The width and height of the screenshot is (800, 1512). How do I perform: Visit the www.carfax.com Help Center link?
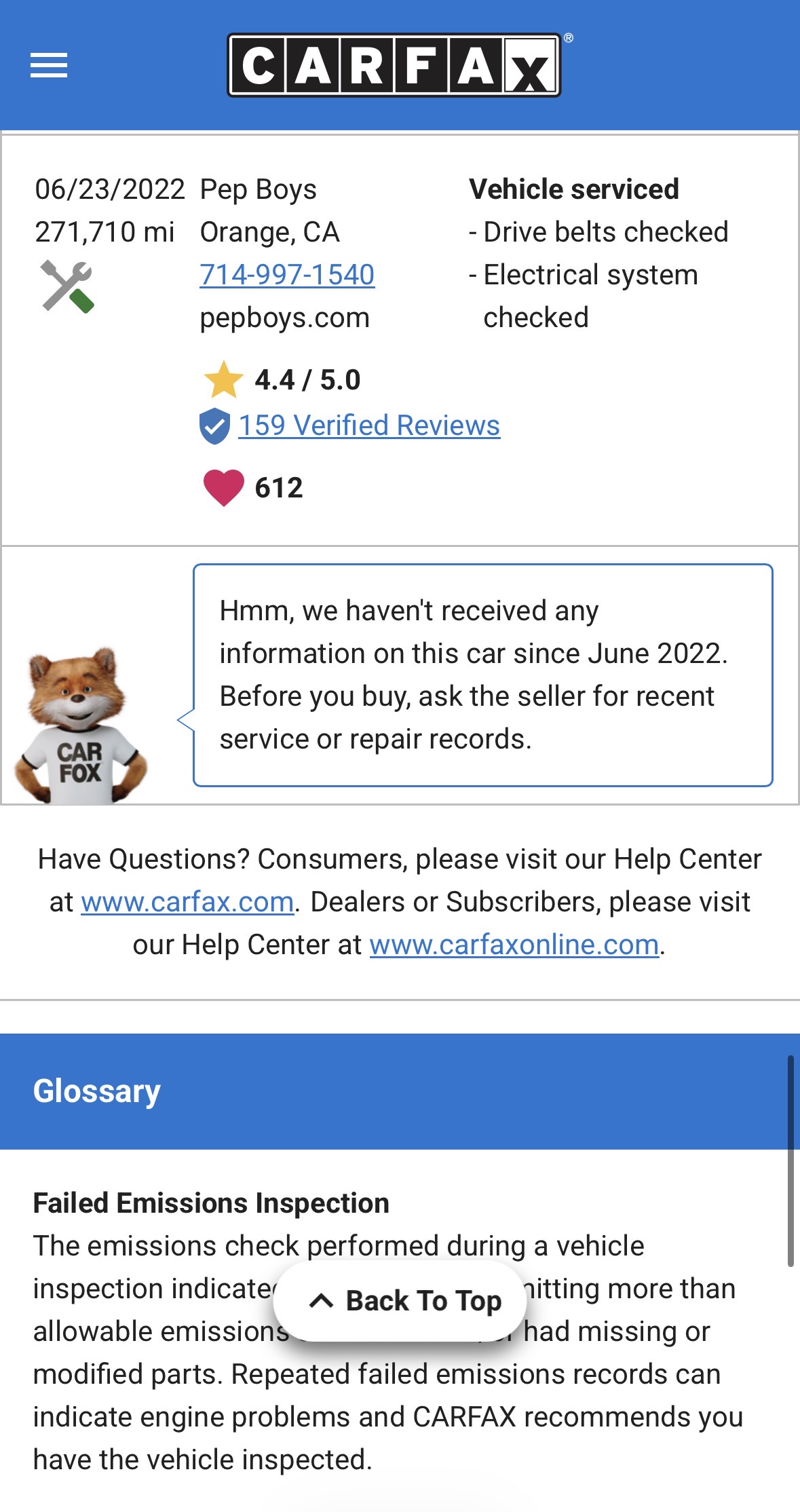pos(187,902)
